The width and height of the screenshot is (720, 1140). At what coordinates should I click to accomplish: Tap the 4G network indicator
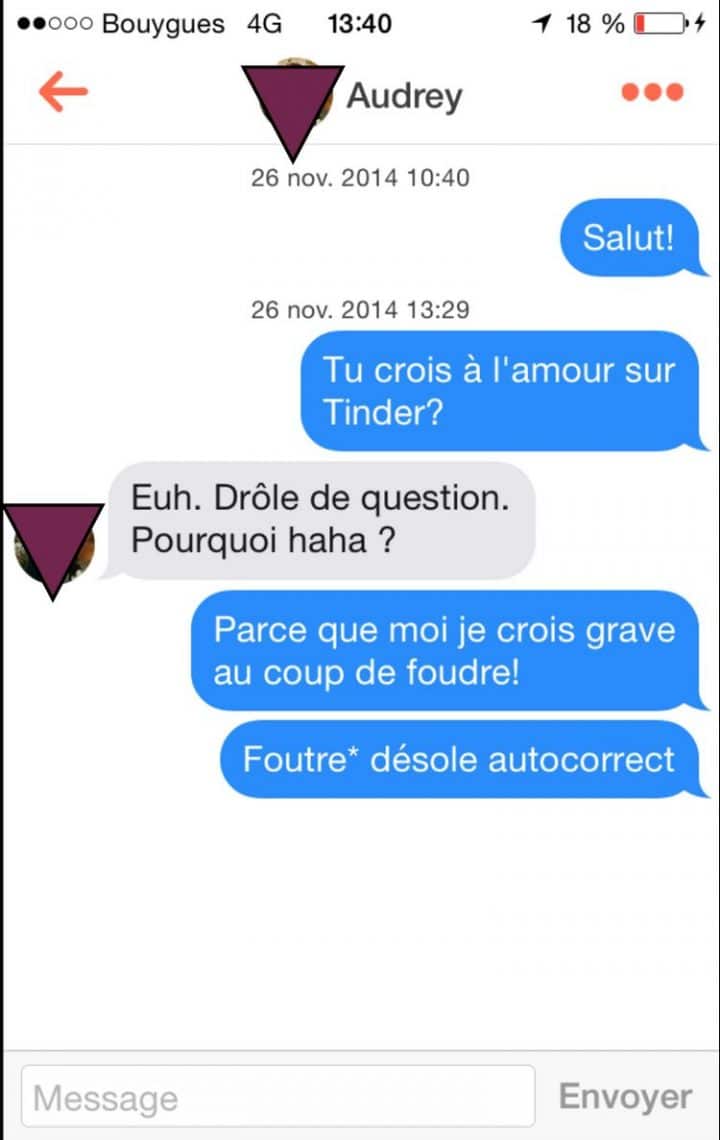pos(263,24)
